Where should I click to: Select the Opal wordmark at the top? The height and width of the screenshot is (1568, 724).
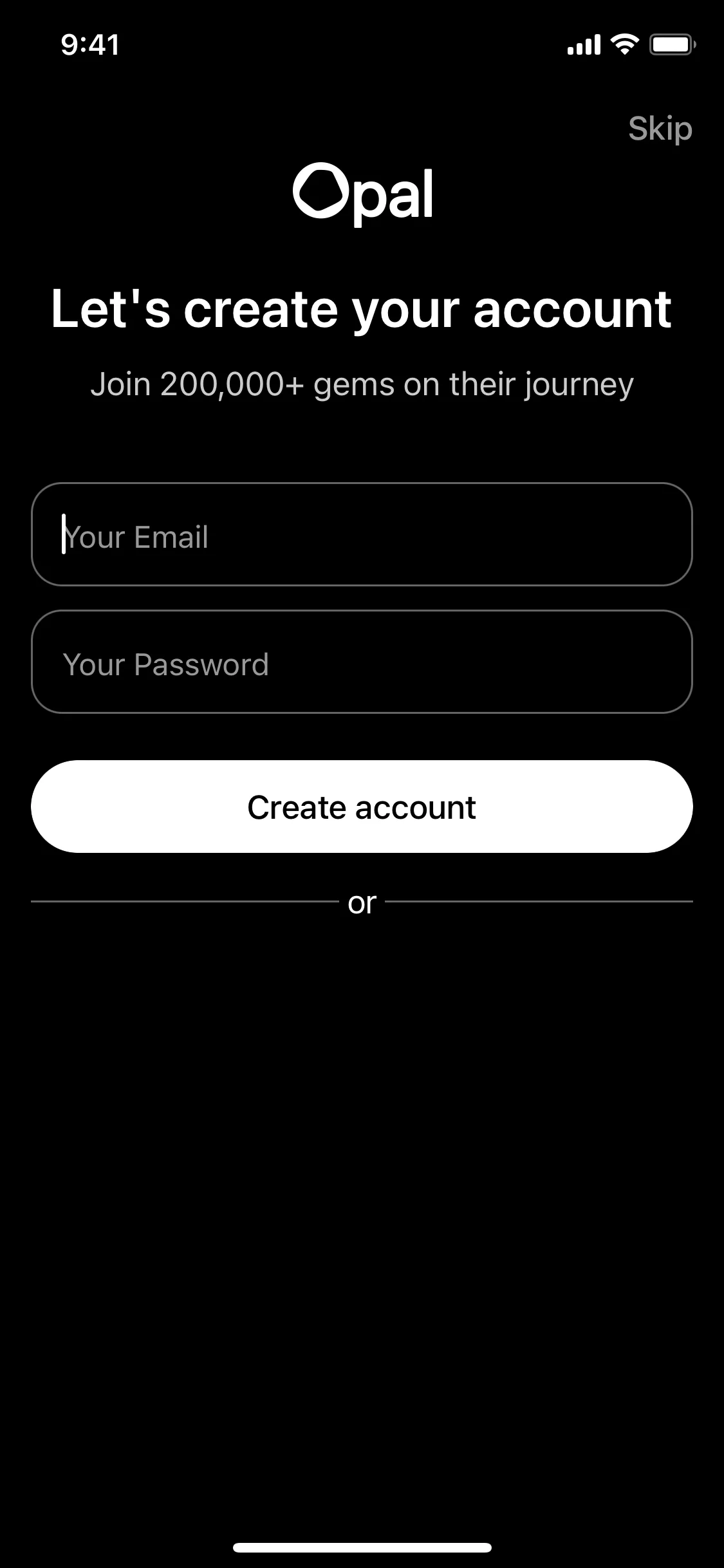tap(362, 192)
